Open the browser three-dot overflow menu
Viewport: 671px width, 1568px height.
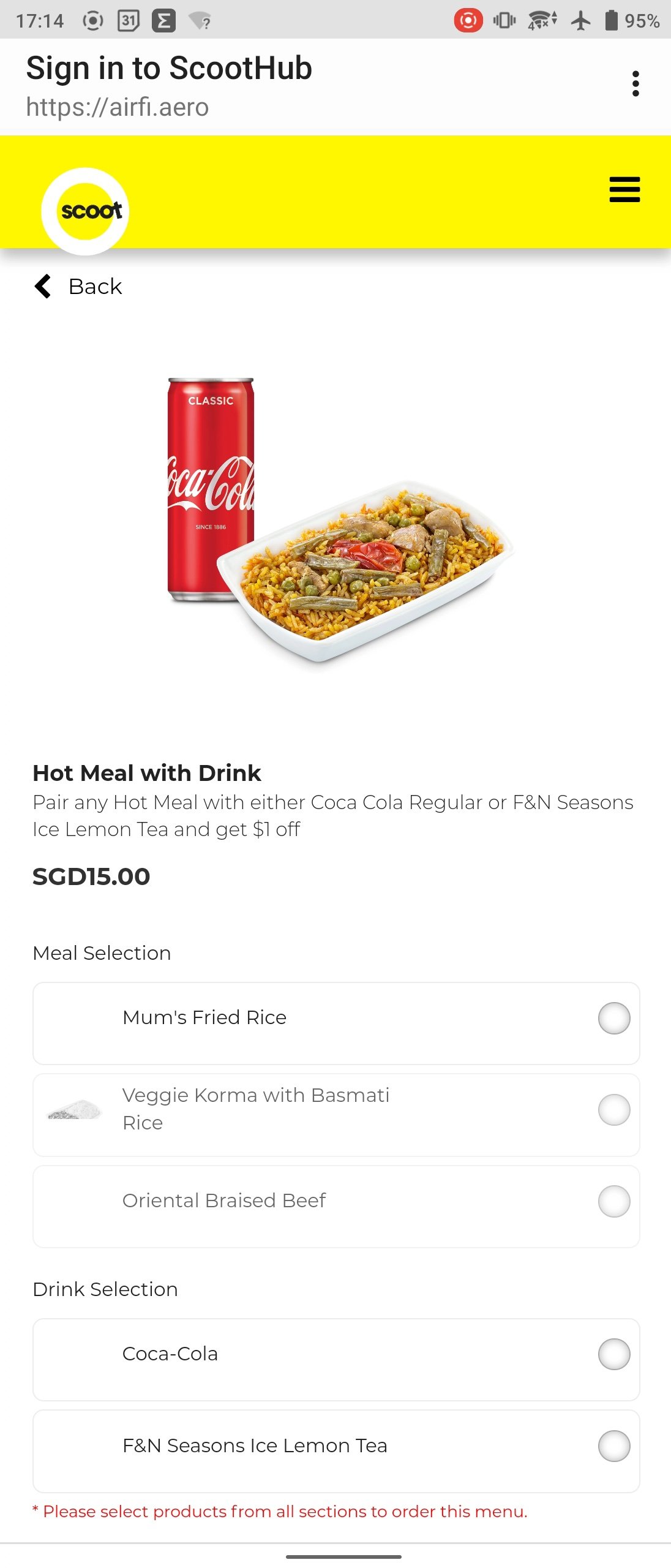[636, 83]
